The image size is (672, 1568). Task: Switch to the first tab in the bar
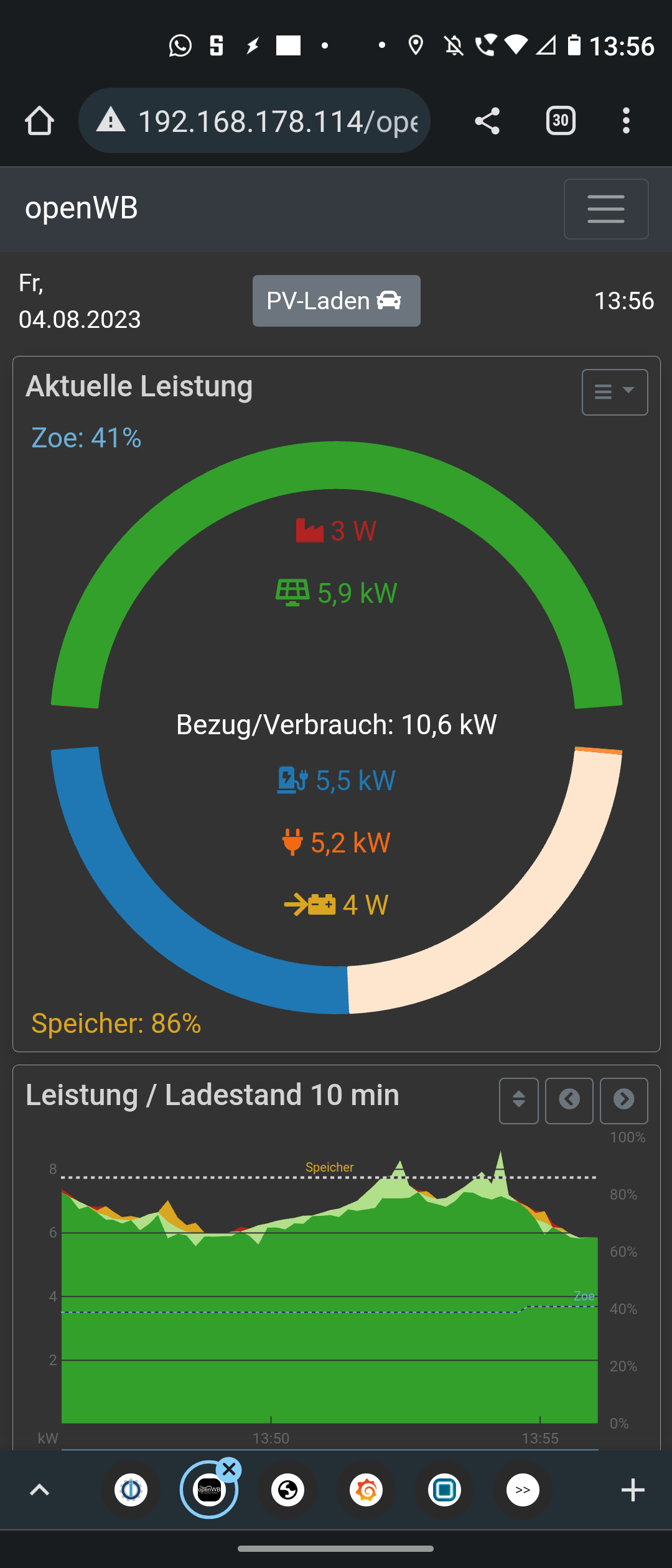coord(131,1490)
